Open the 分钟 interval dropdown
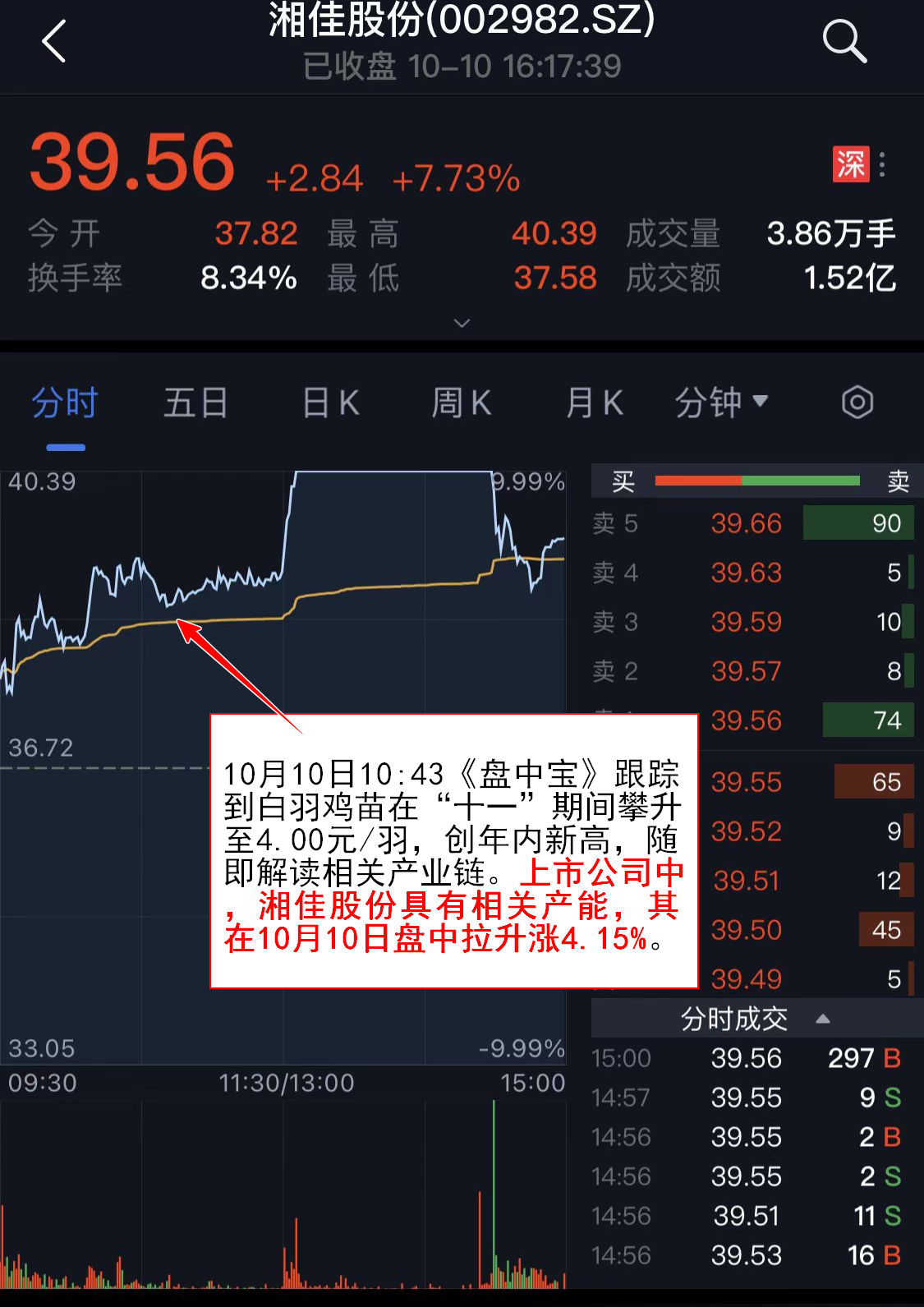Image resolution: width=924 pixels, height=1307 pixels. pyautogui.click(x=721, y=403)
